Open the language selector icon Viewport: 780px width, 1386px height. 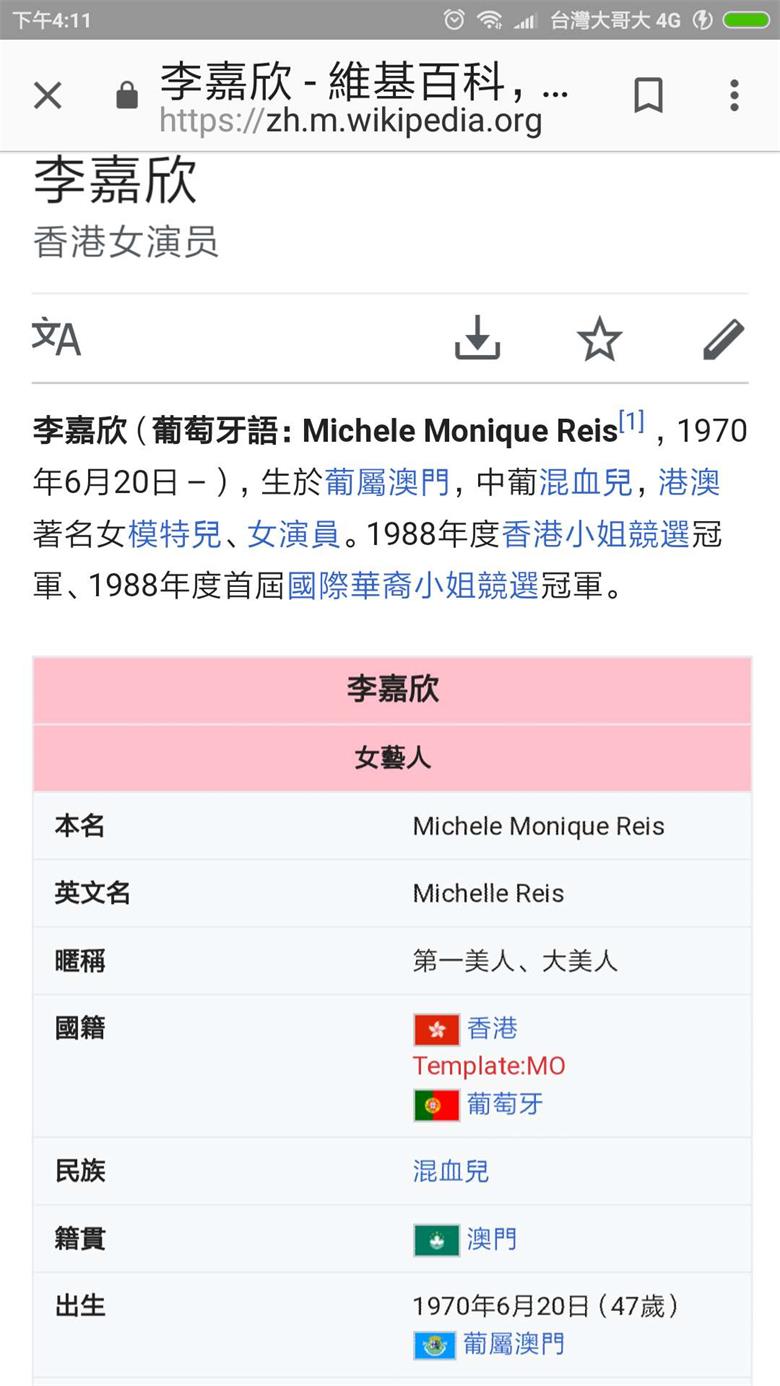pyautogui.click(x=57, y=338)
